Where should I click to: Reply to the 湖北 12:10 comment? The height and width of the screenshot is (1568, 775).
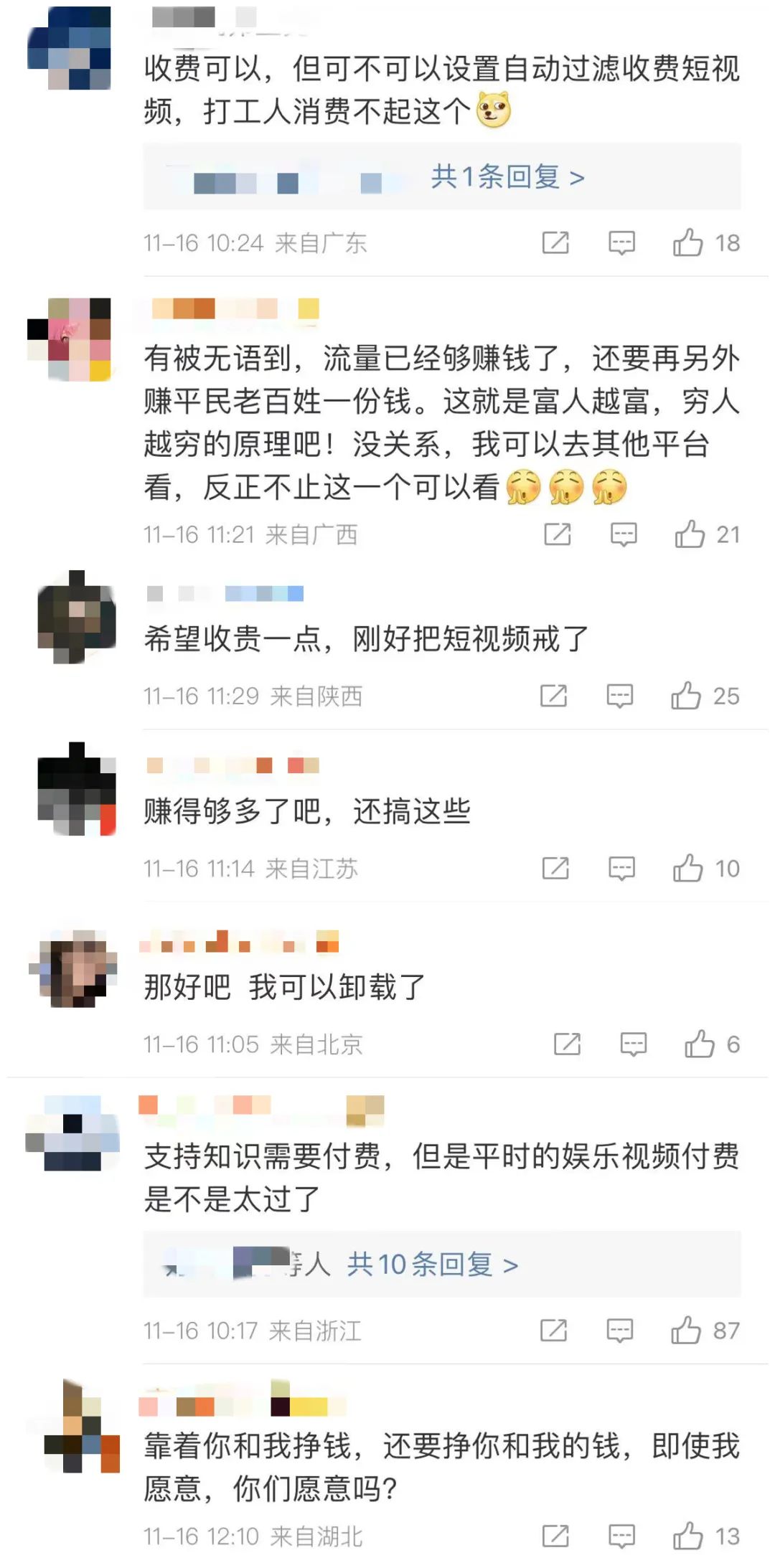coord(621,1536)
